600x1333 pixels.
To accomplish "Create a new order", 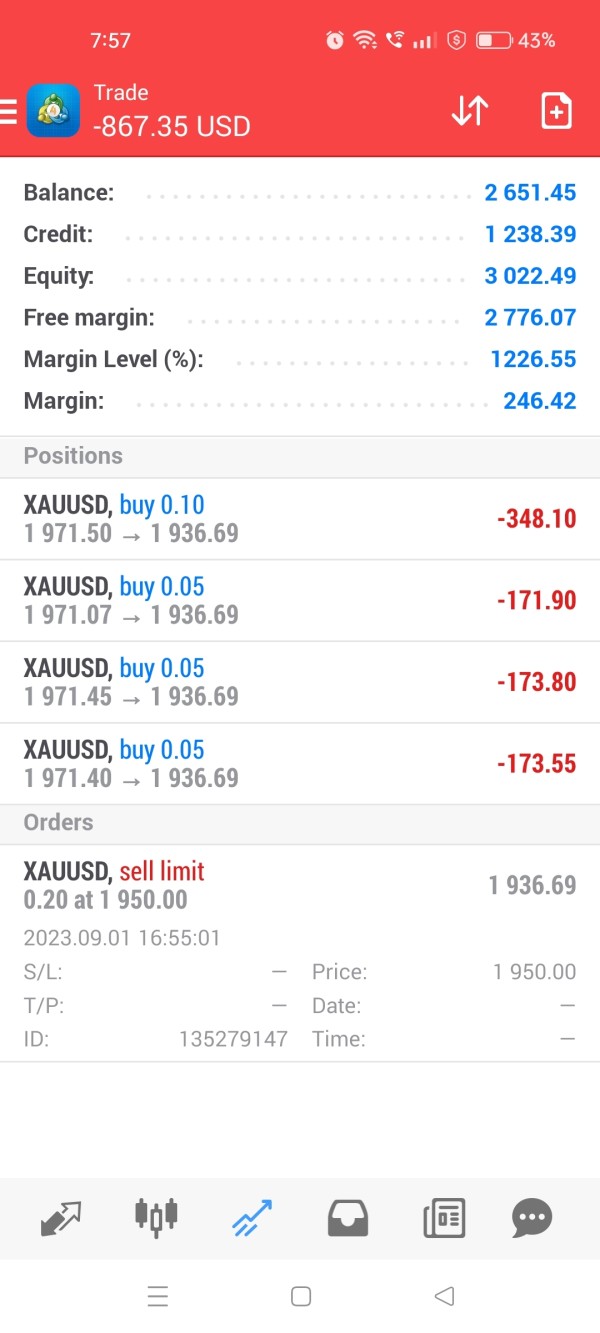I will (x=556, y=111).
